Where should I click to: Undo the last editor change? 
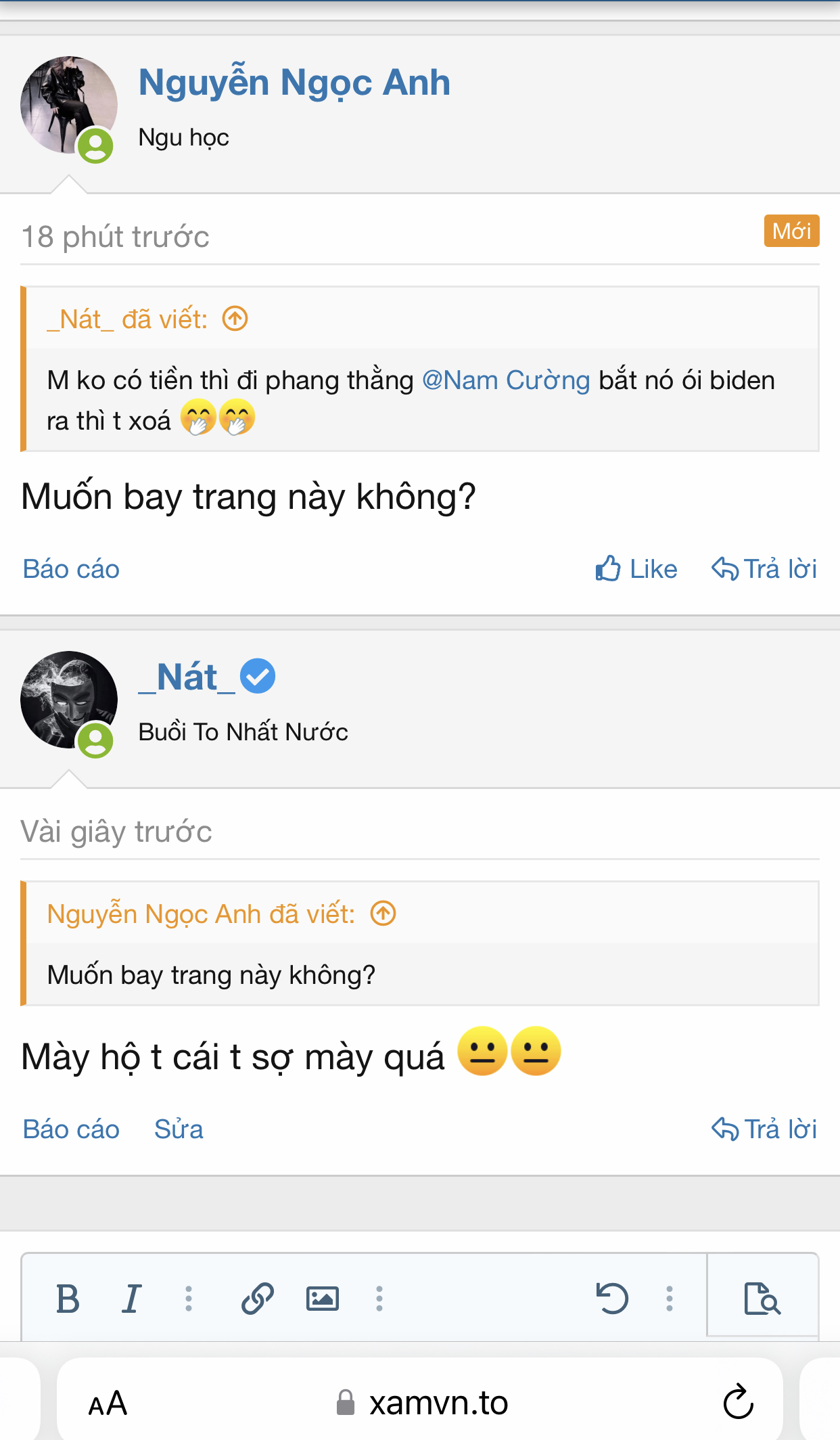click(x=613, y=1299)
